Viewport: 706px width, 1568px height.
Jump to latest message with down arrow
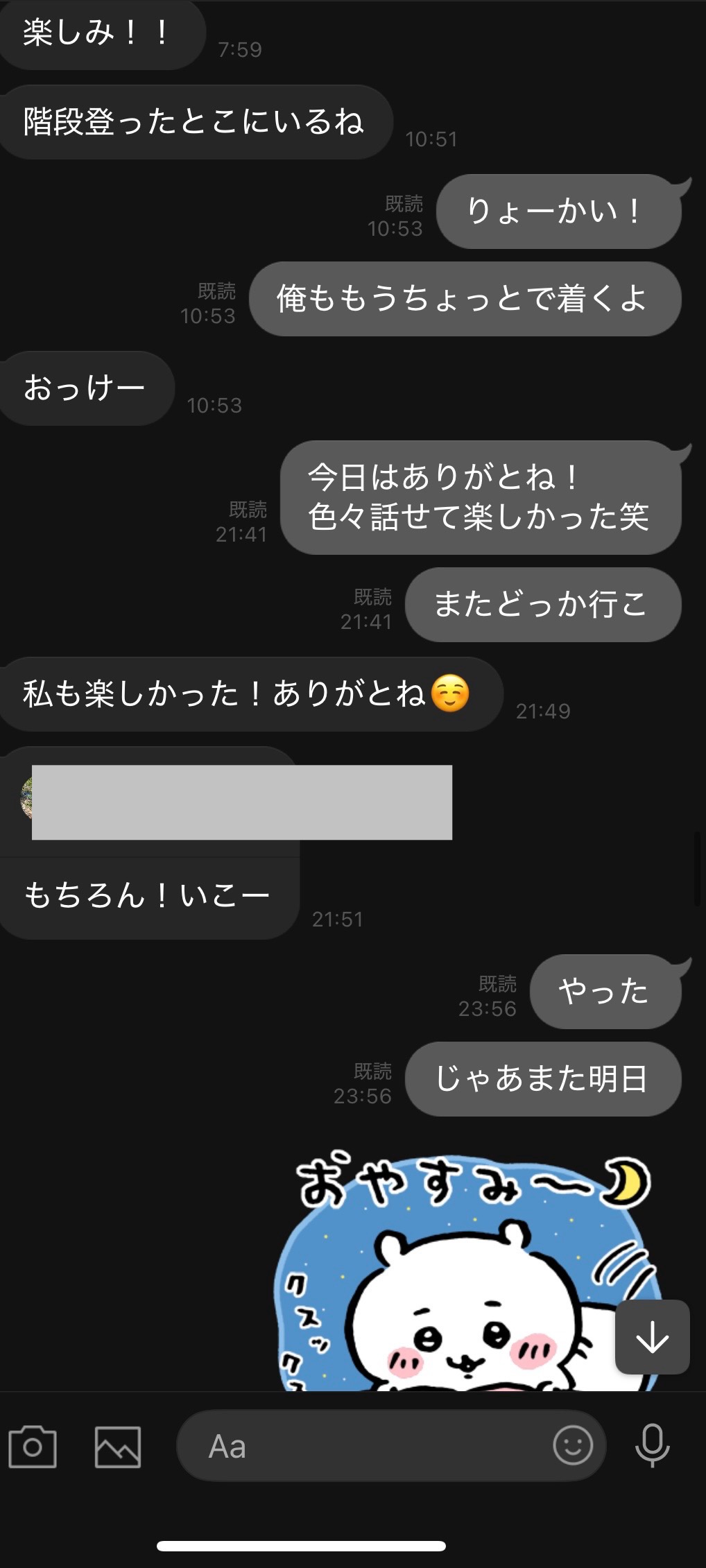[652, 1337]
